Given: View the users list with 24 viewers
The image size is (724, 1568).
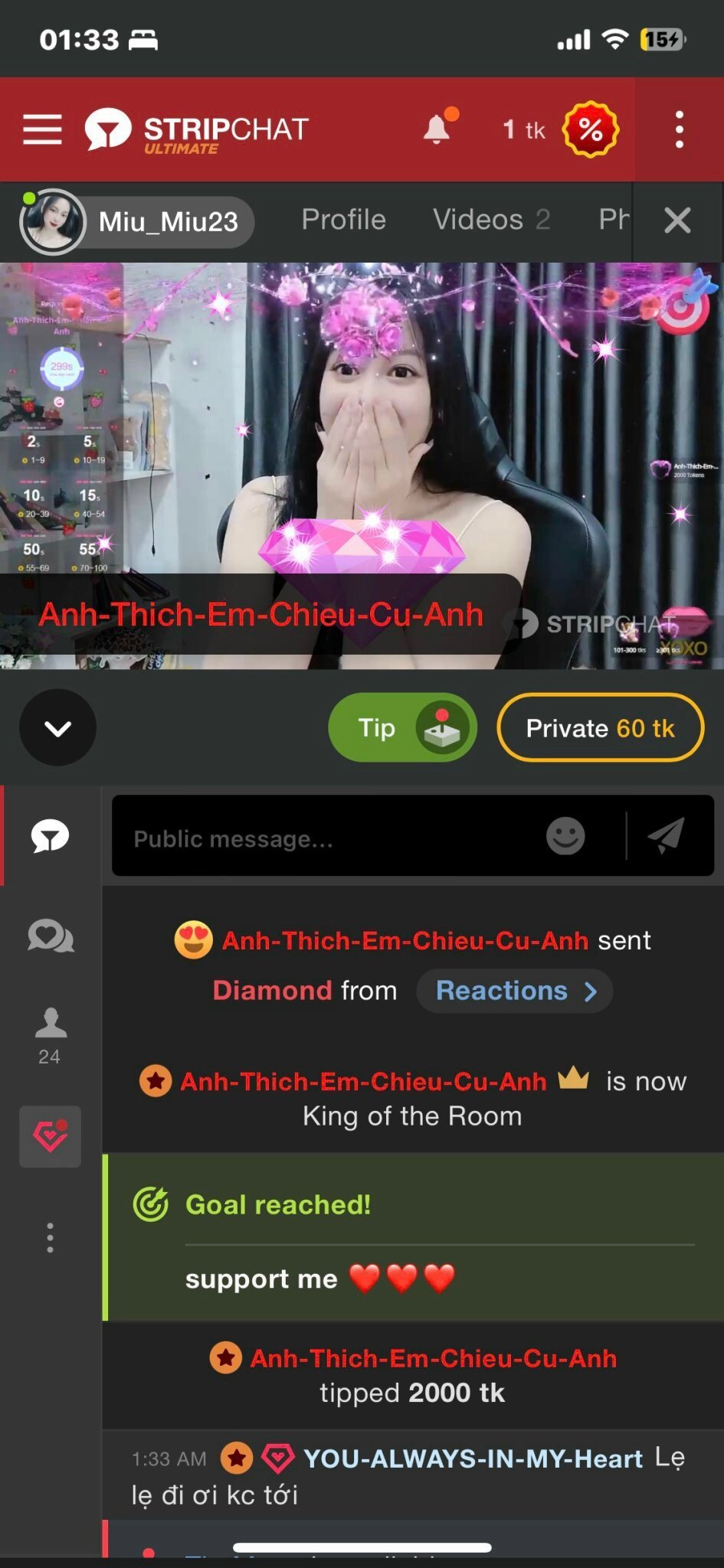Looking at the screenshot, I should 51,1035.
